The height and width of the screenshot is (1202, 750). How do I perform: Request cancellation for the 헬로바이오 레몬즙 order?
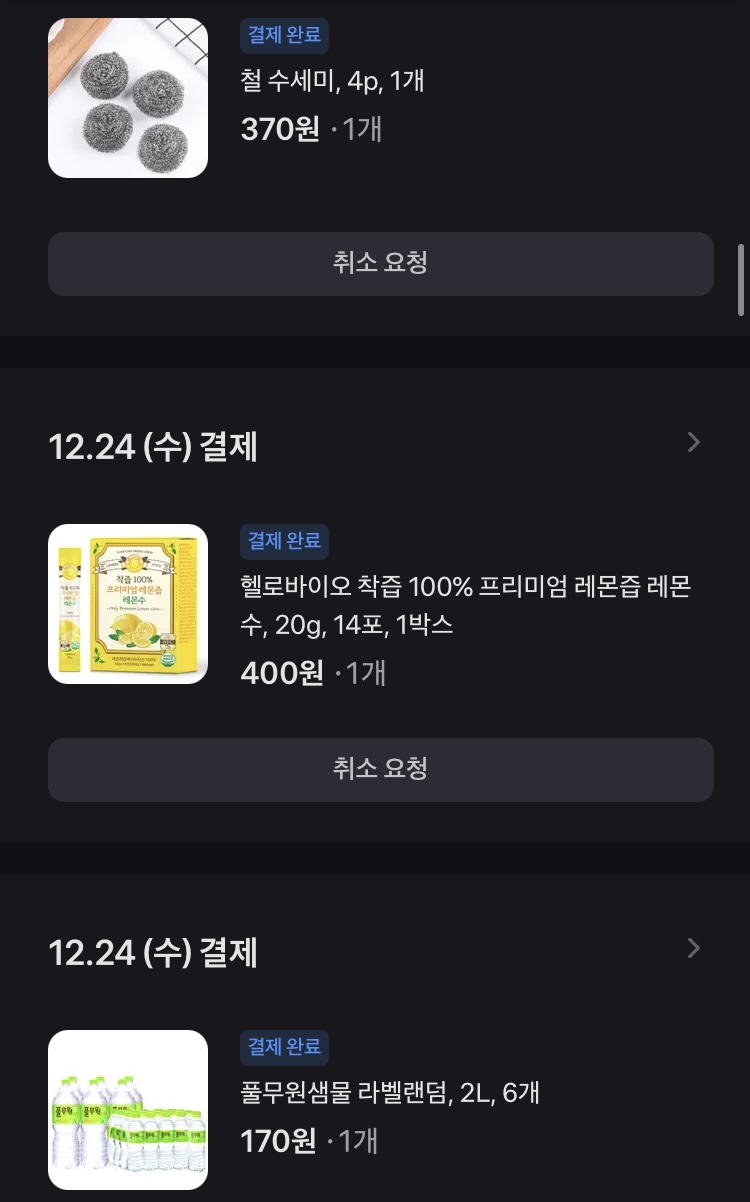point(380,770)
